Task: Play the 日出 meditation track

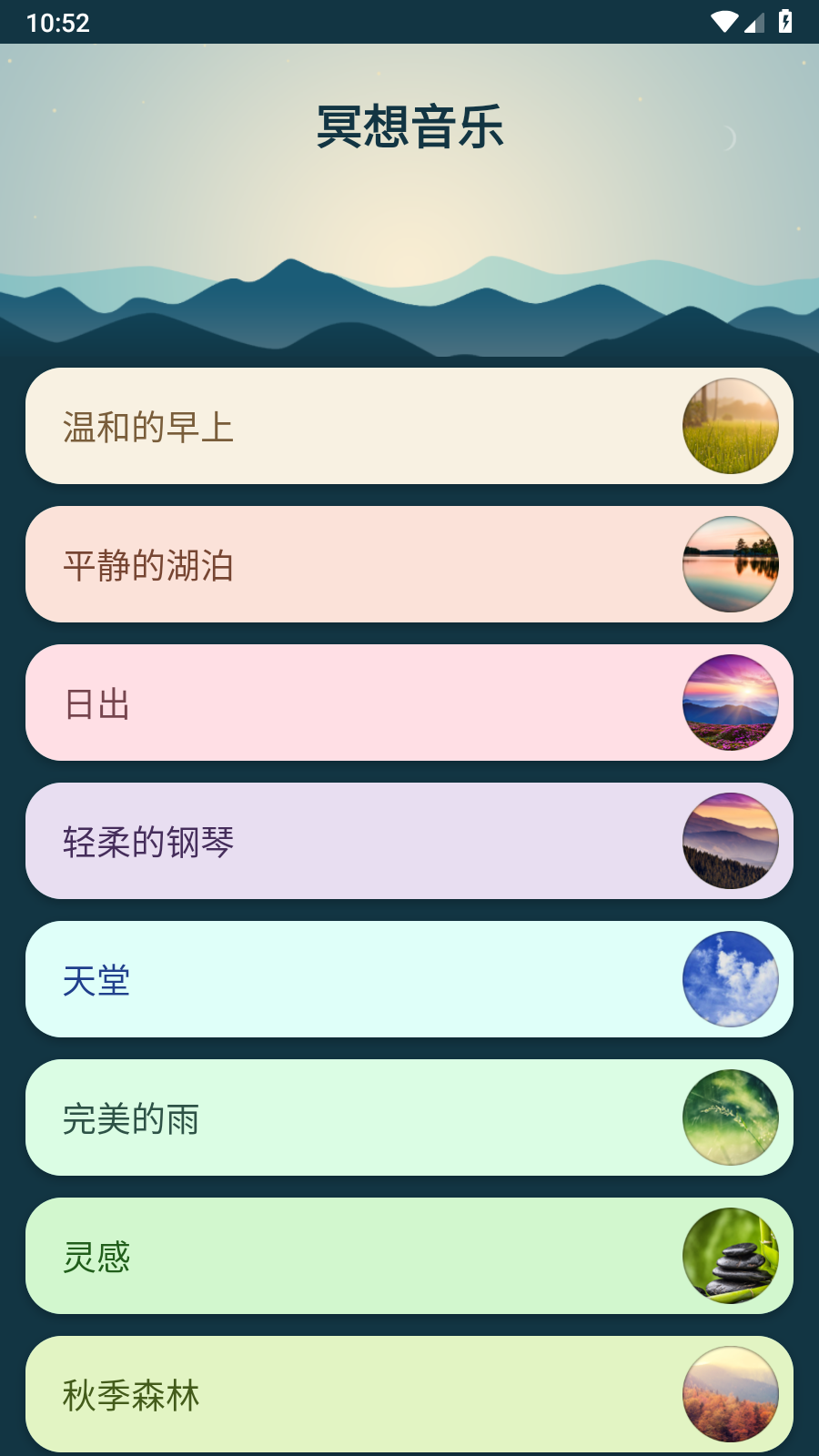Action: tap(364, 703)
